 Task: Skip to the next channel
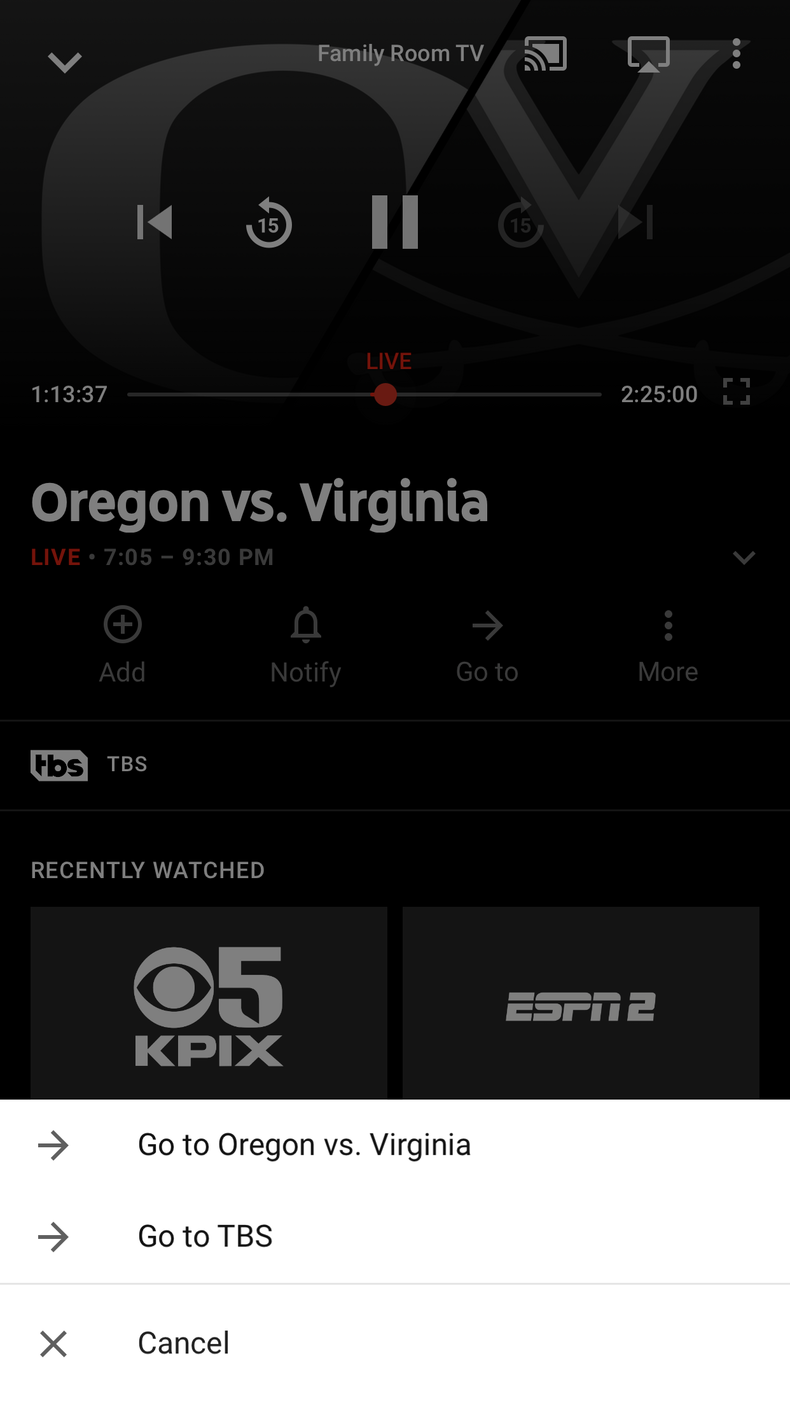pyautogui.click(x=635, y=222)
